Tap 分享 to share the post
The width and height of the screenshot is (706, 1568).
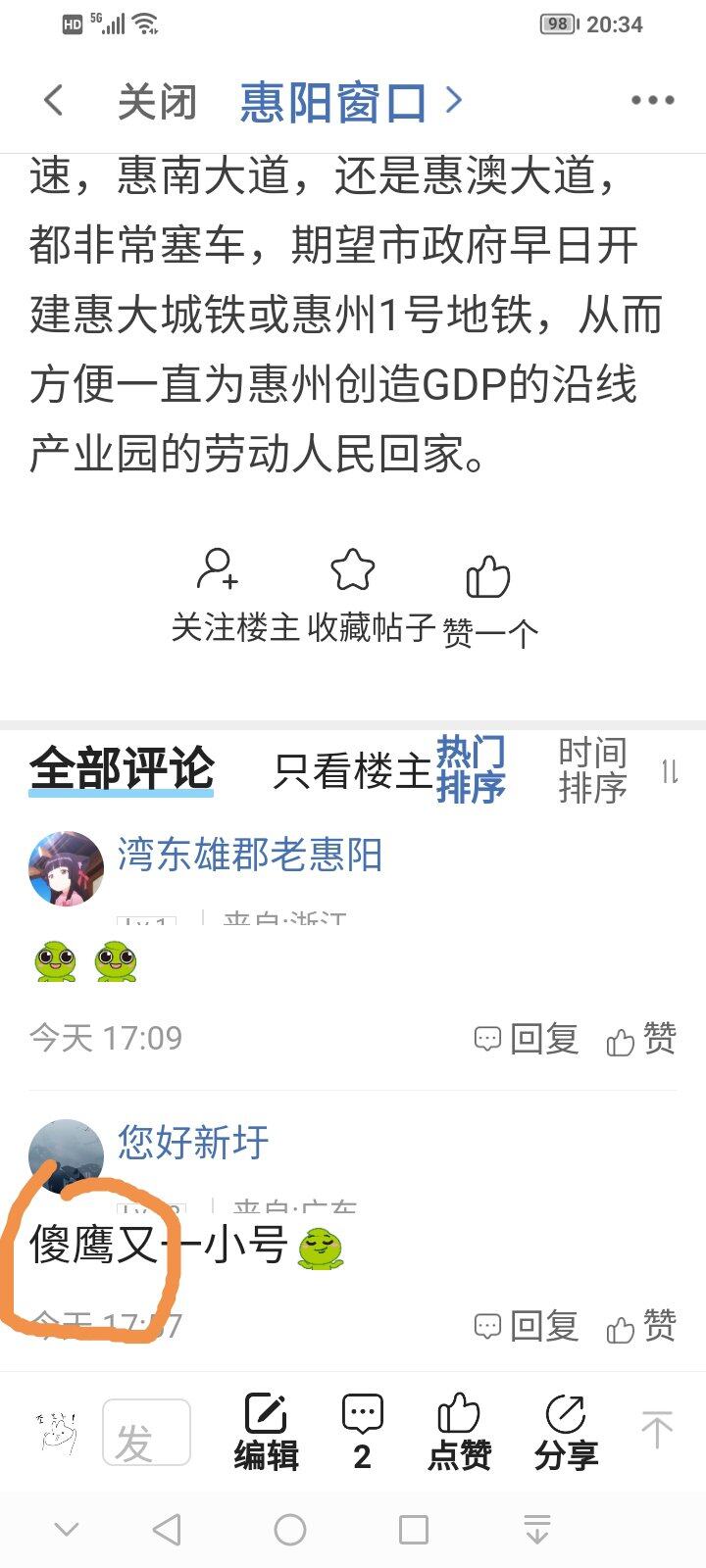[566, 1433]
